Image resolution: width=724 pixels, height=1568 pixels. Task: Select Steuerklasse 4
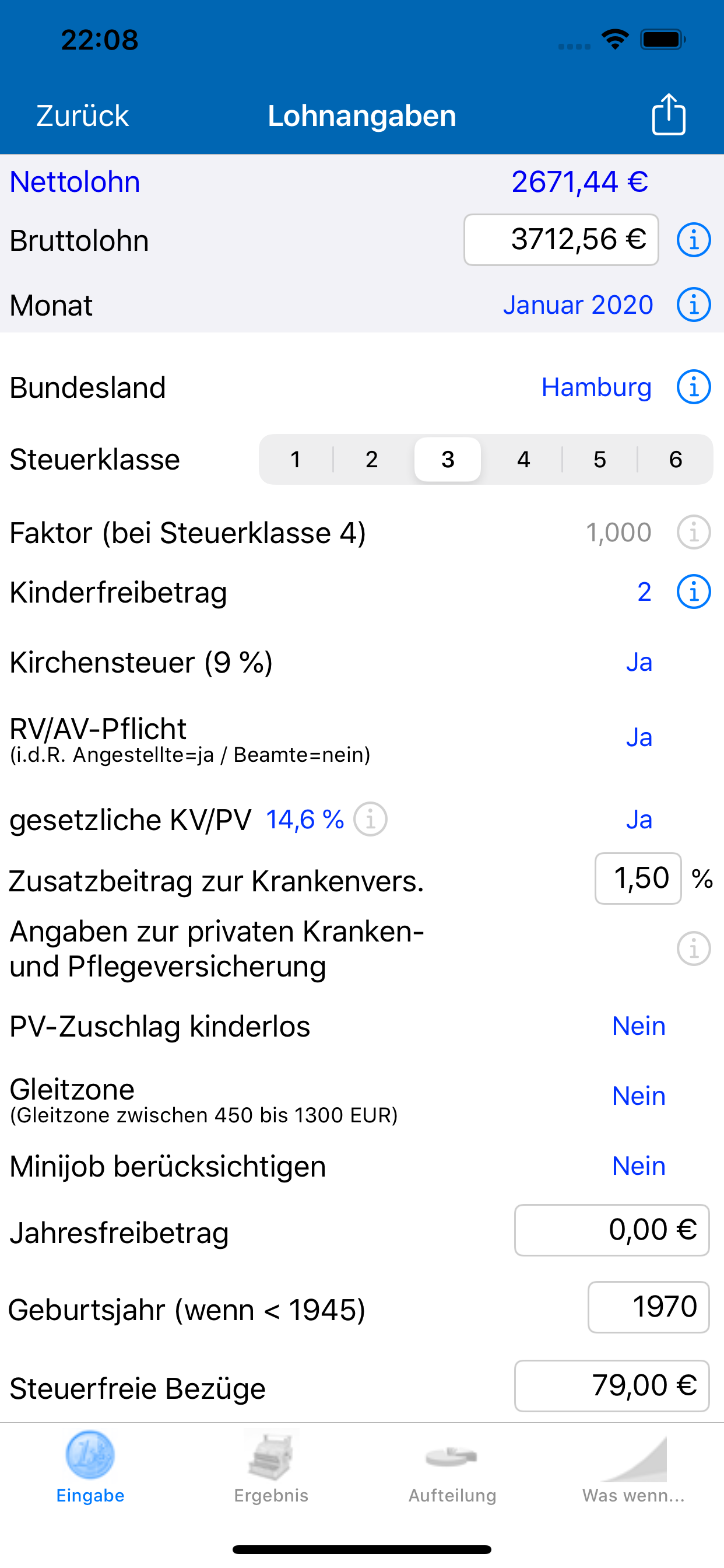[x=523, y=459]
